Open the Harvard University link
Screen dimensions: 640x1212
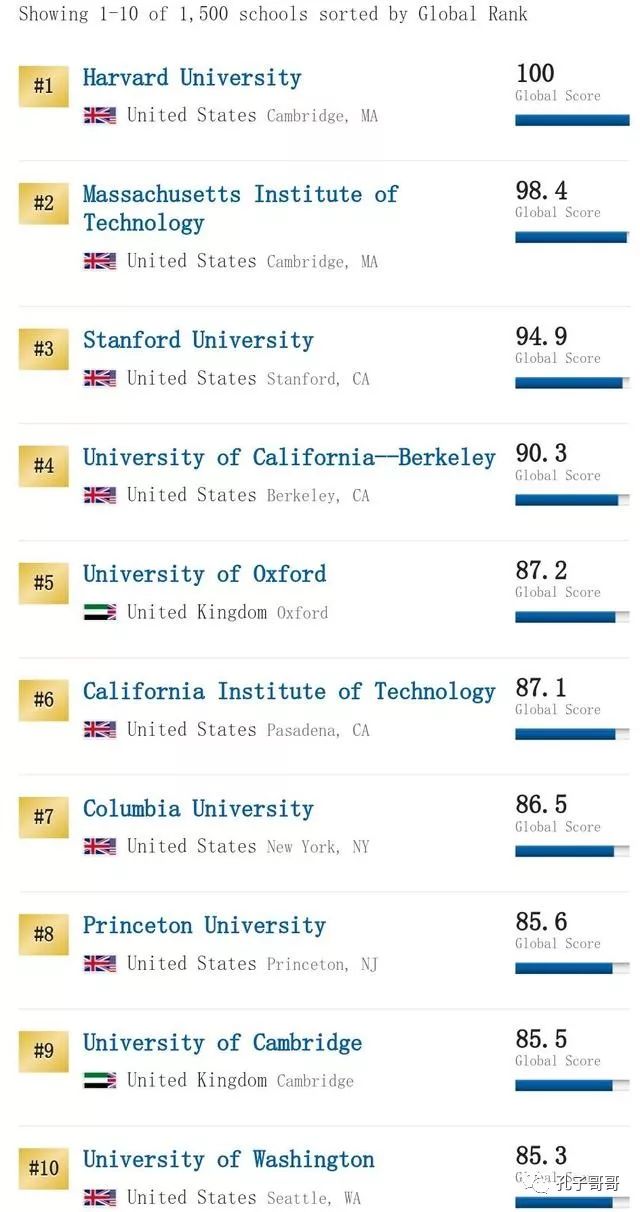(192, 78)
